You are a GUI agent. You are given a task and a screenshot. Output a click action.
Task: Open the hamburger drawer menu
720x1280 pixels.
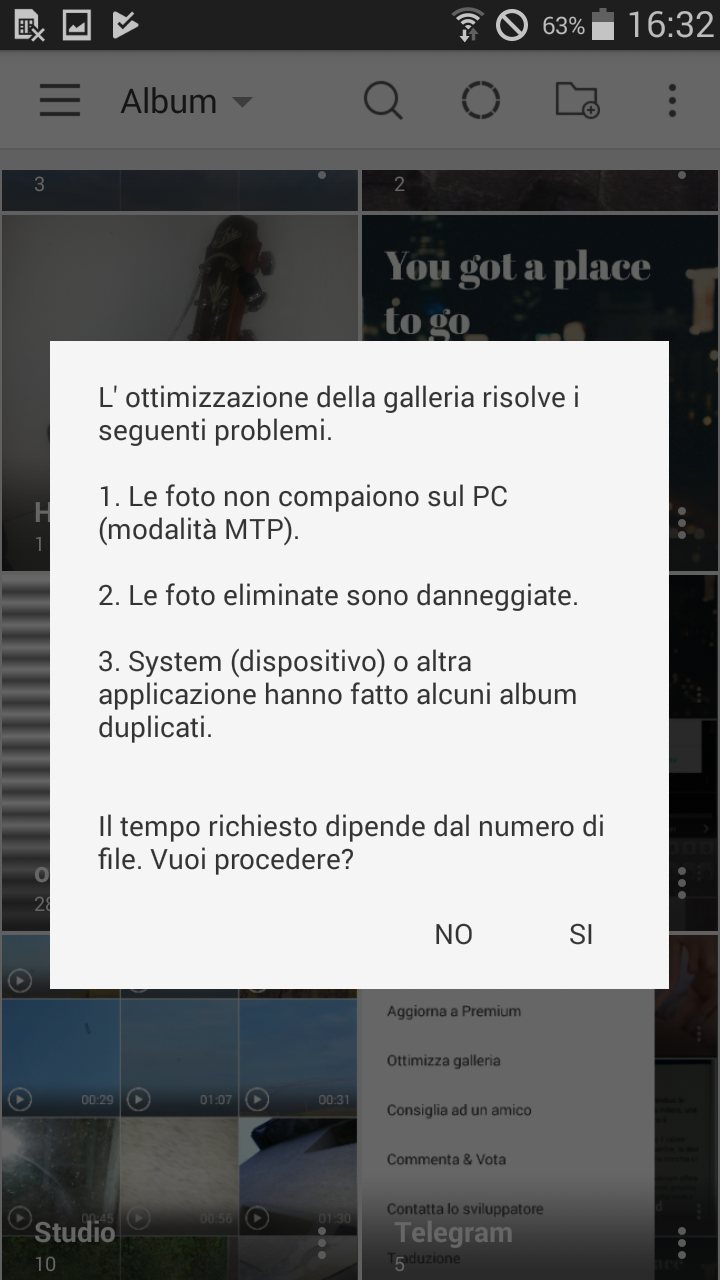tap(60, 101)
